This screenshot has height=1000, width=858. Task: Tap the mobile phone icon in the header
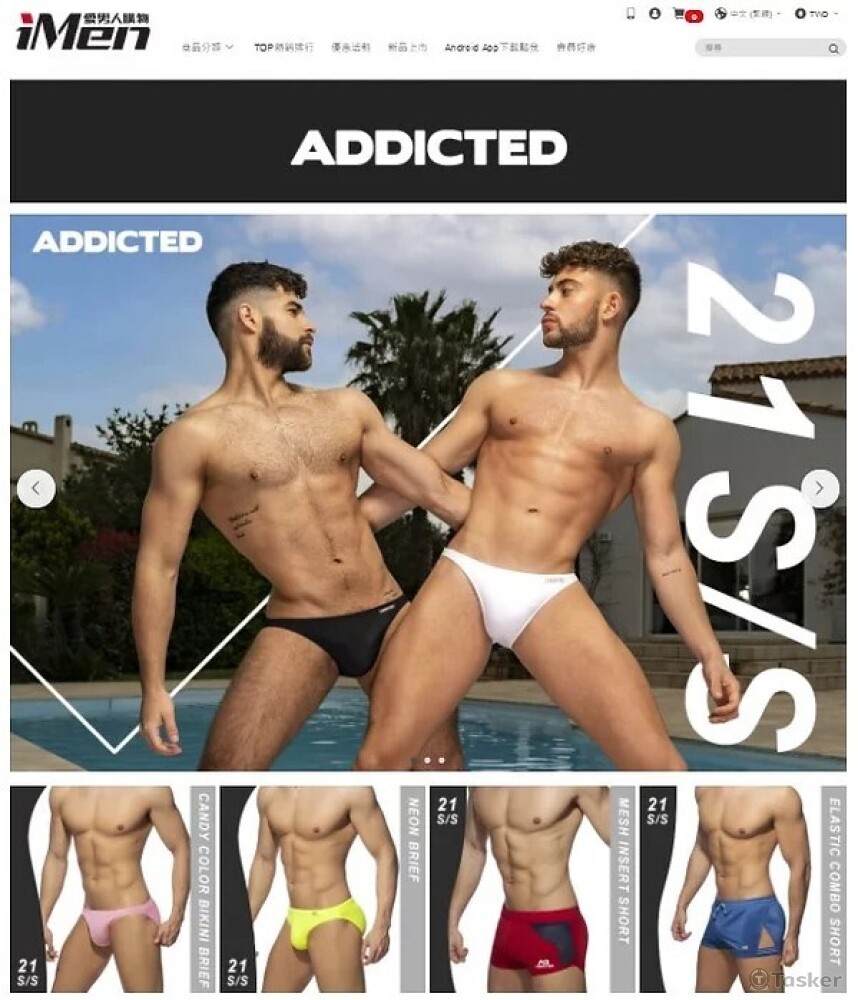pos(631,14)
